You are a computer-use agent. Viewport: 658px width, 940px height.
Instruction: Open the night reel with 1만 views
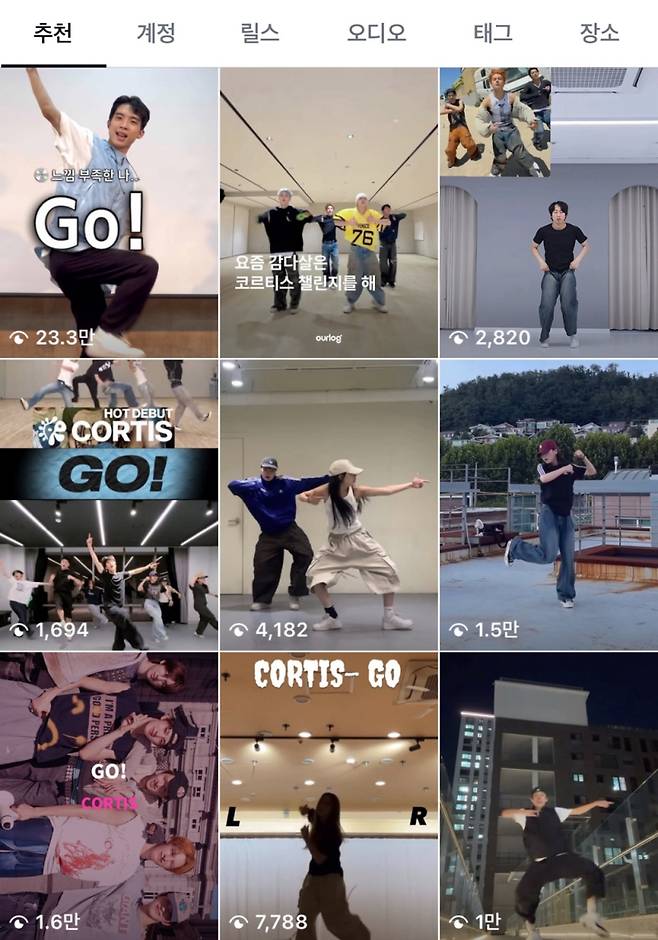549,797
